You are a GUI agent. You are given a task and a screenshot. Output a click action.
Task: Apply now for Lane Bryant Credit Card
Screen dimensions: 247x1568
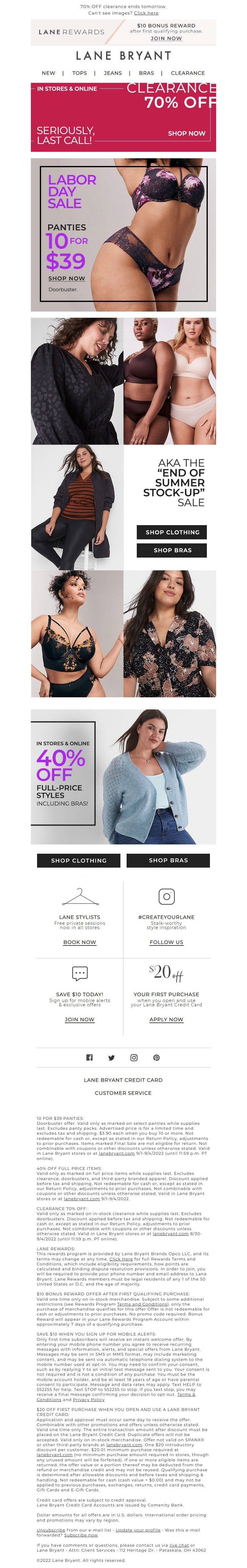166,1020
